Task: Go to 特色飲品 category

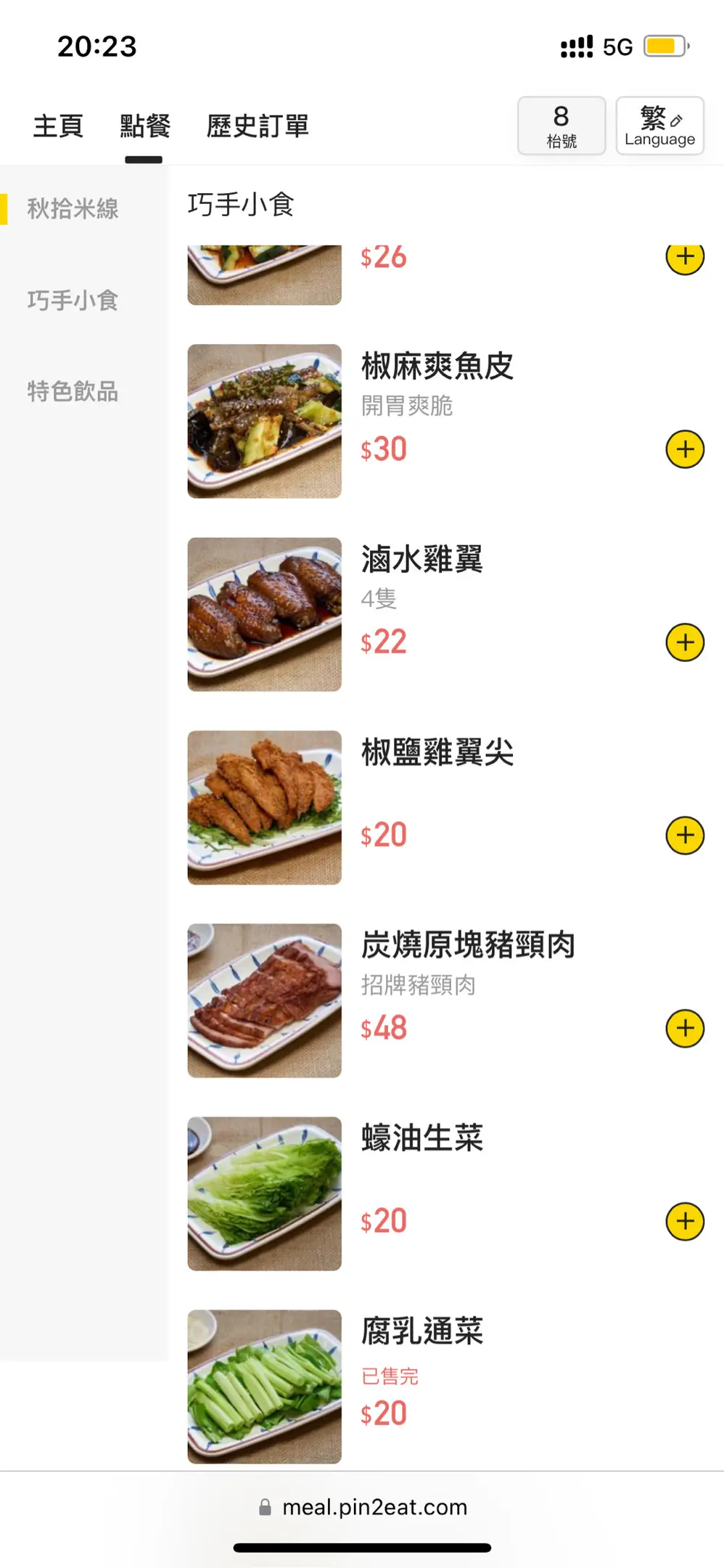Action: pyautogui.click(x=73, y=392)
